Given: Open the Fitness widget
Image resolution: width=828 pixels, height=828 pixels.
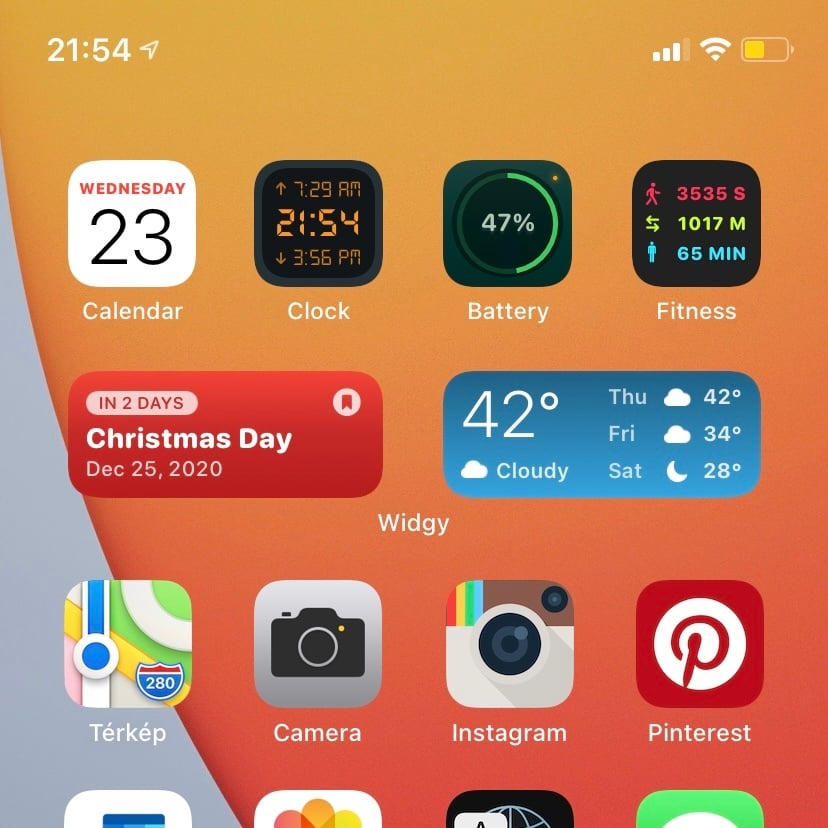Looking at the screenshot, I should point(696,224).
